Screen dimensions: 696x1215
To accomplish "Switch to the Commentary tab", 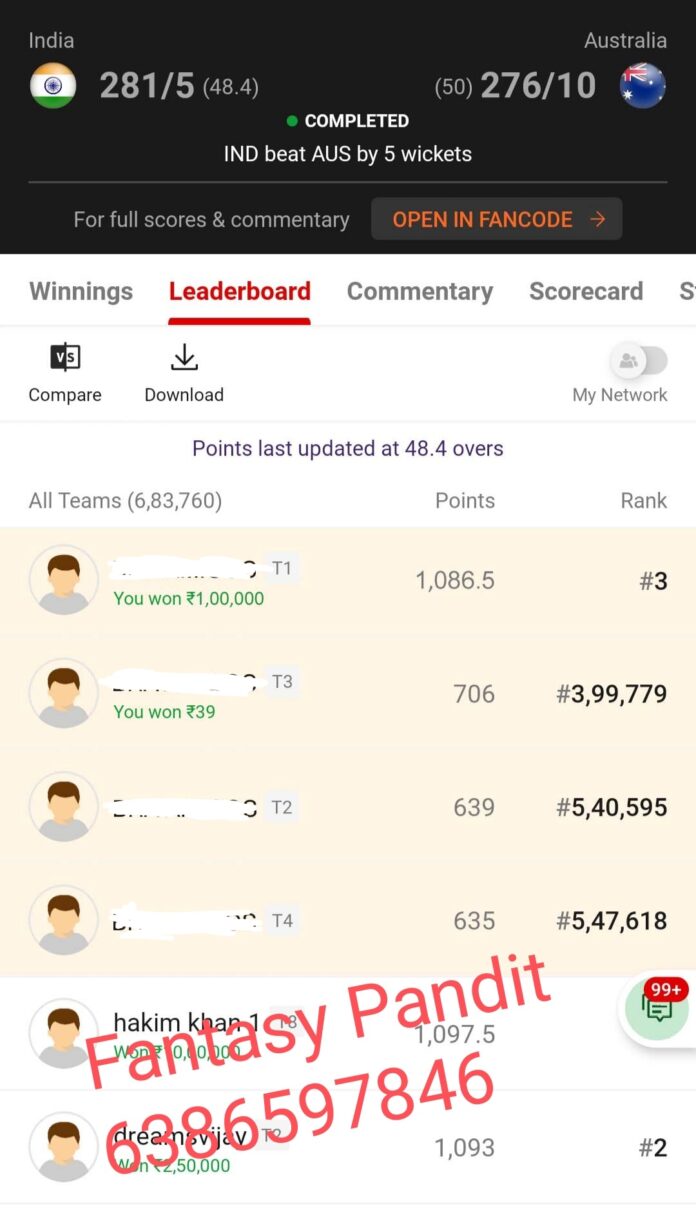I will coord(420,291).
